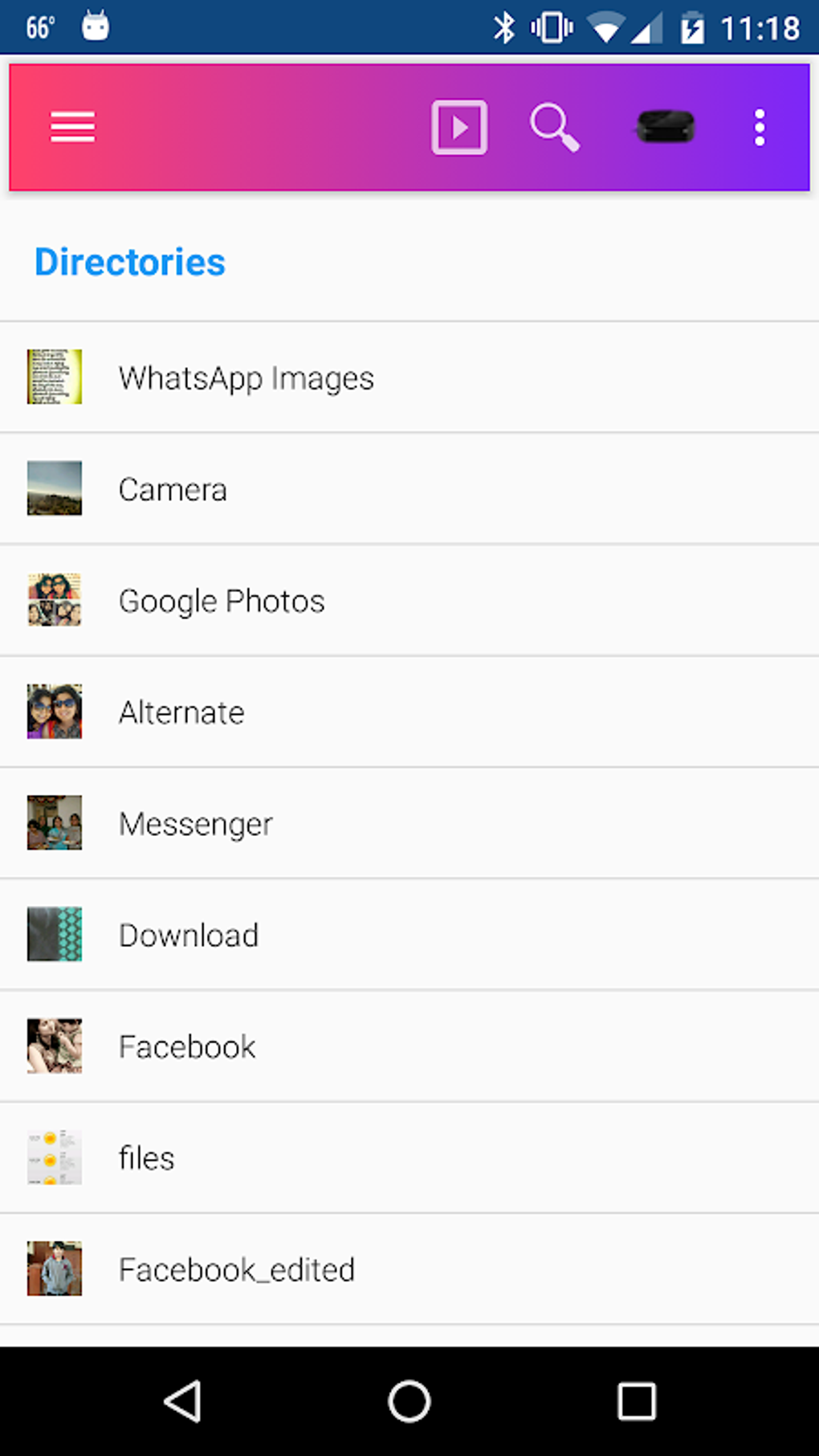The image size is (819, 1456).
Task: Open the overflow menu
Action: (759, 127)
